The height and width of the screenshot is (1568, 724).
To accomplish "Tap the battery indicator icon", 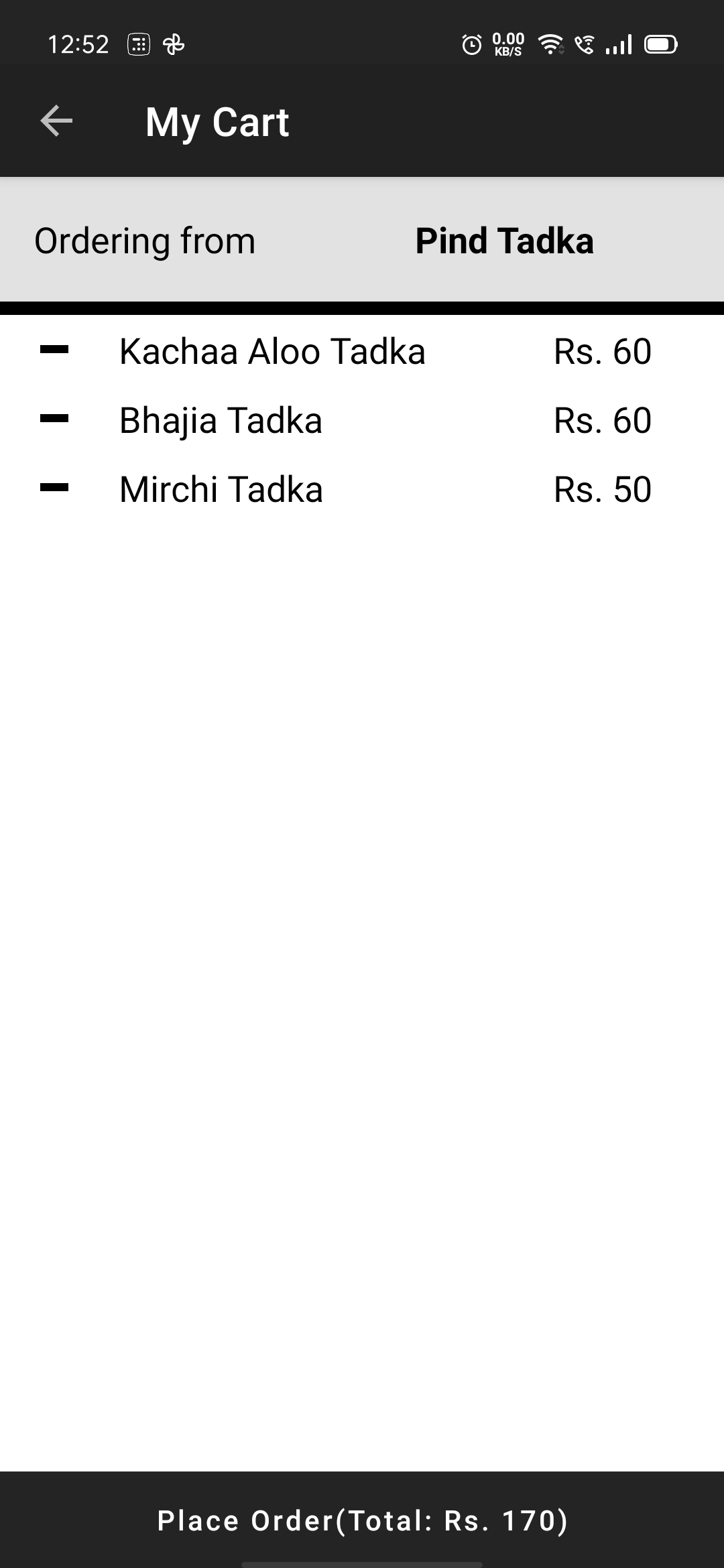I will click(660, 43).
